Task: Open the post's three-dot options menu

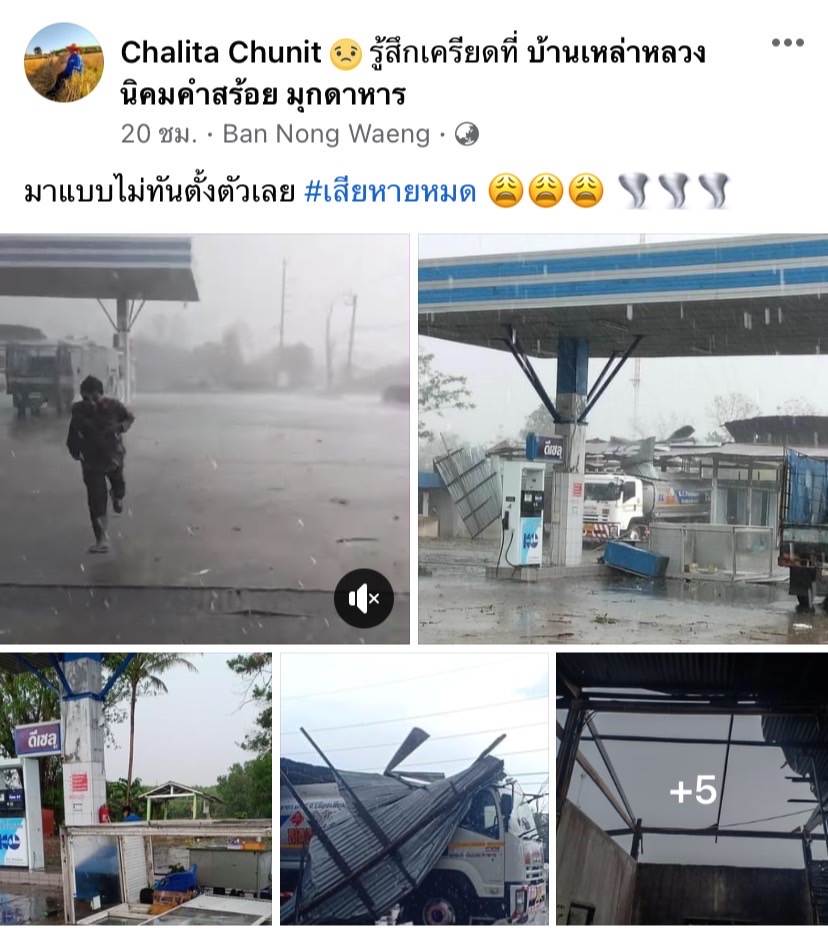Action: point(787,42)
